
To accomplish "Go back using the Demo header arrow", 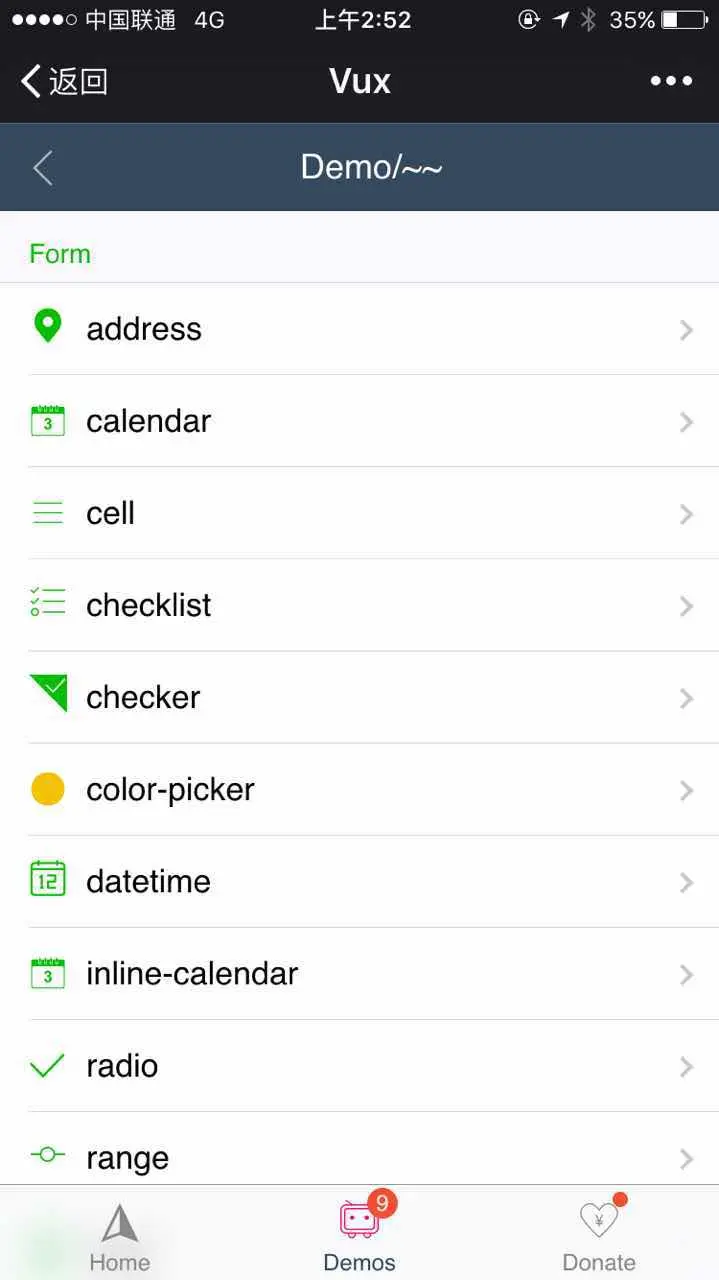I will coord(43,168).
